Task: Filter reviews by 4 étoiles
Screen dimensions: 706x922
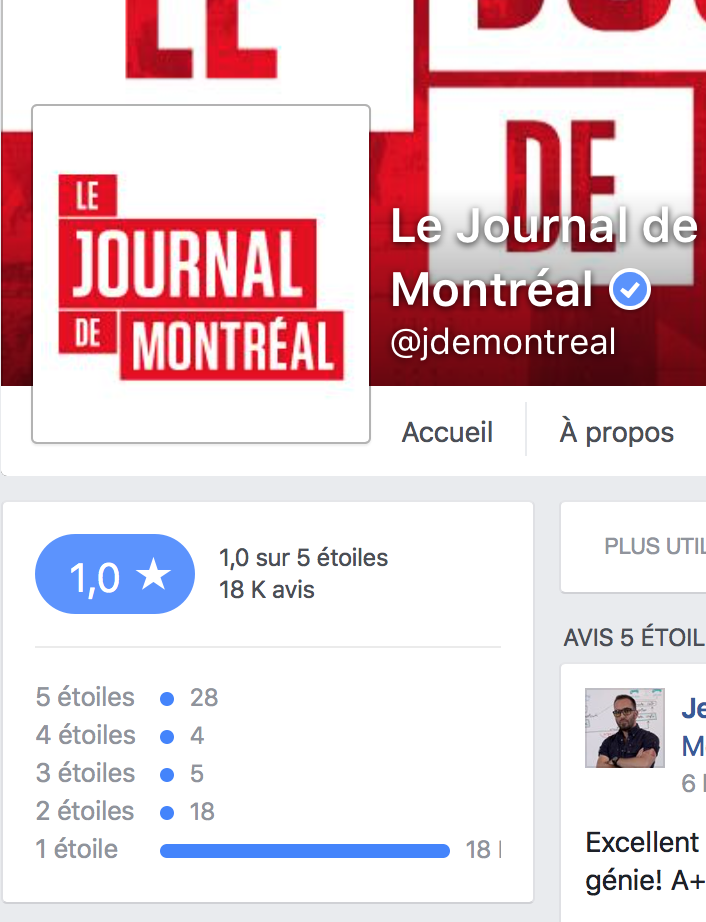Action: coord(86,735)
